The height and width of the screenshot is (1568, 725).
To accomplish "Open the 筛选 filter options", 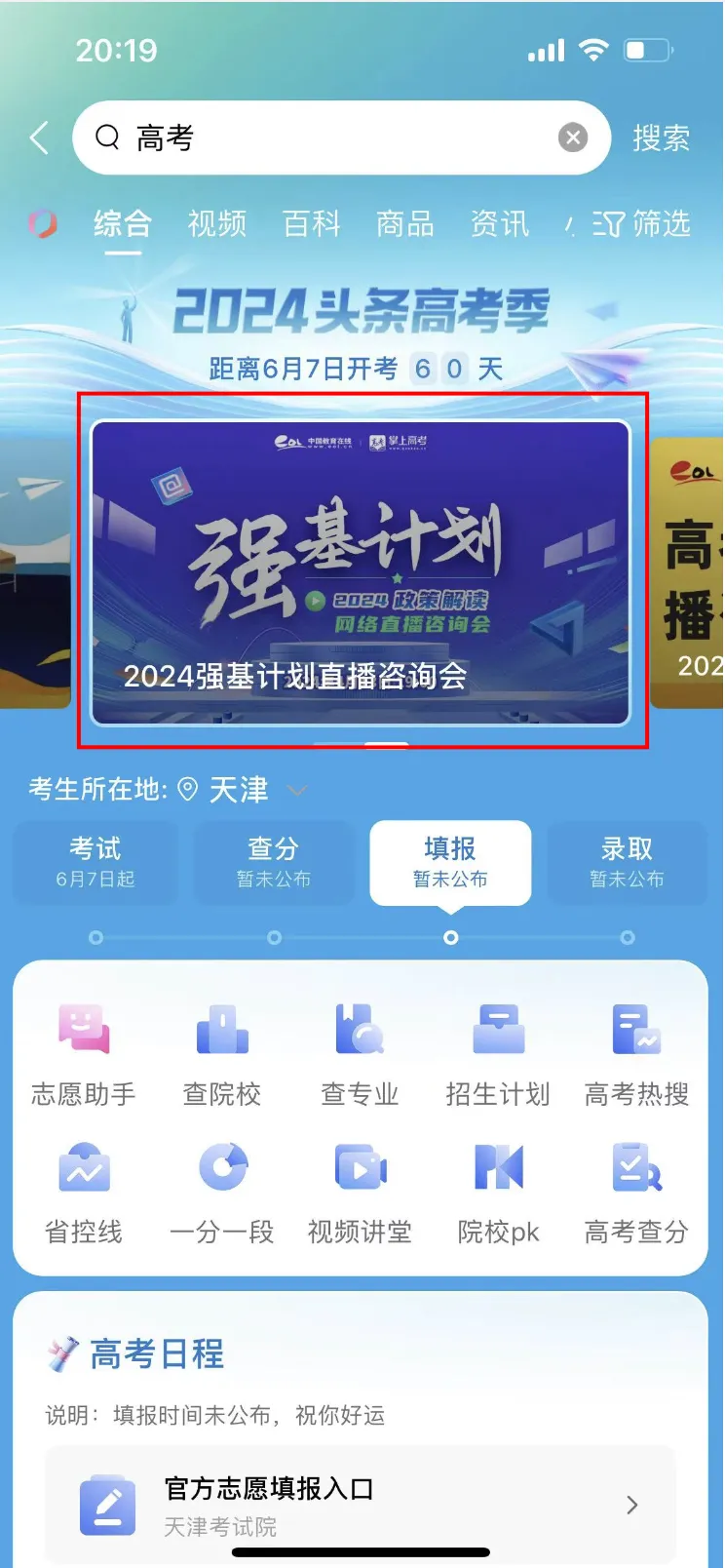I will pos(641,224).
